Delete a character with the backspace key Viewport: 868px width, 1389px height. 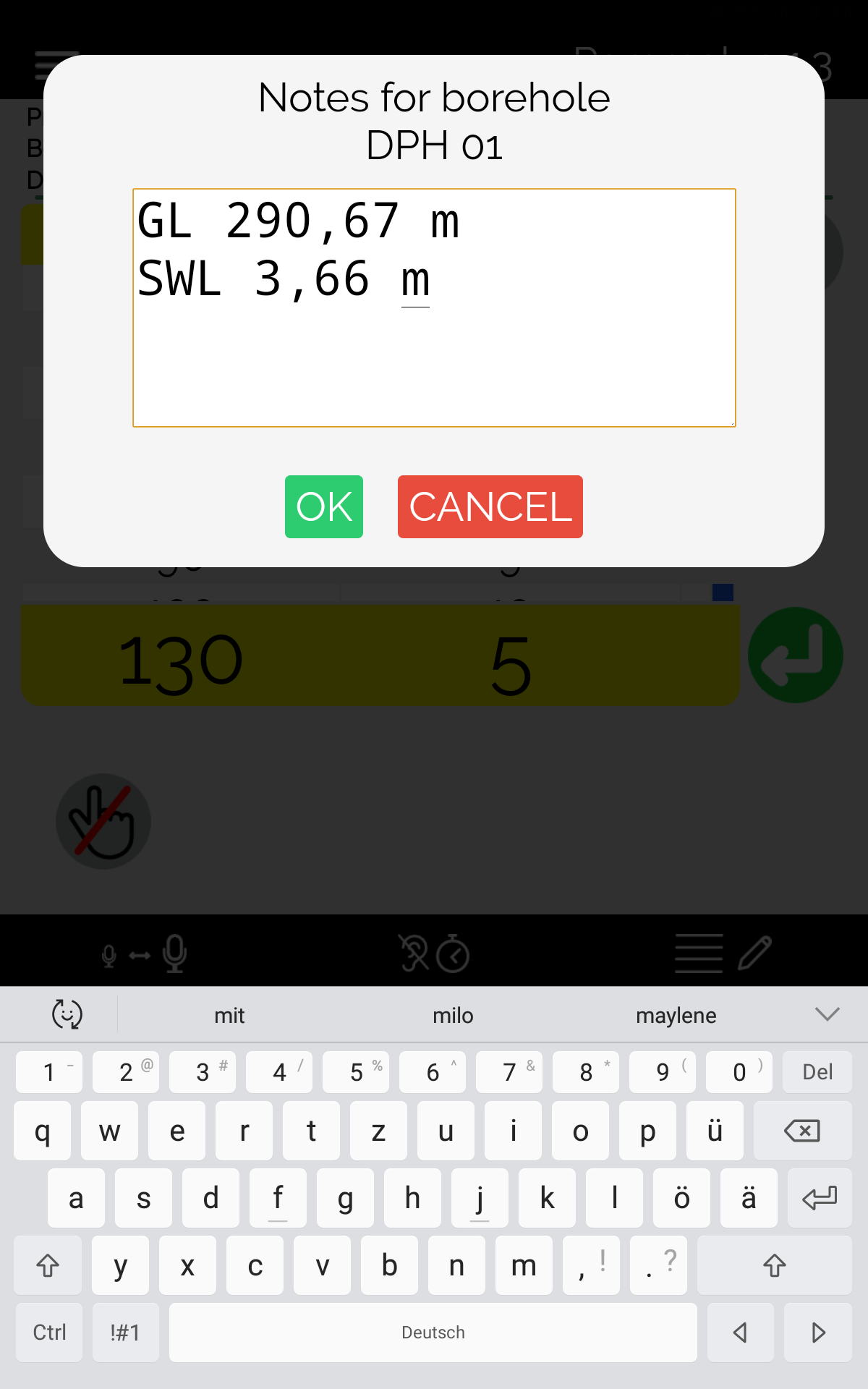[802, 1131]
